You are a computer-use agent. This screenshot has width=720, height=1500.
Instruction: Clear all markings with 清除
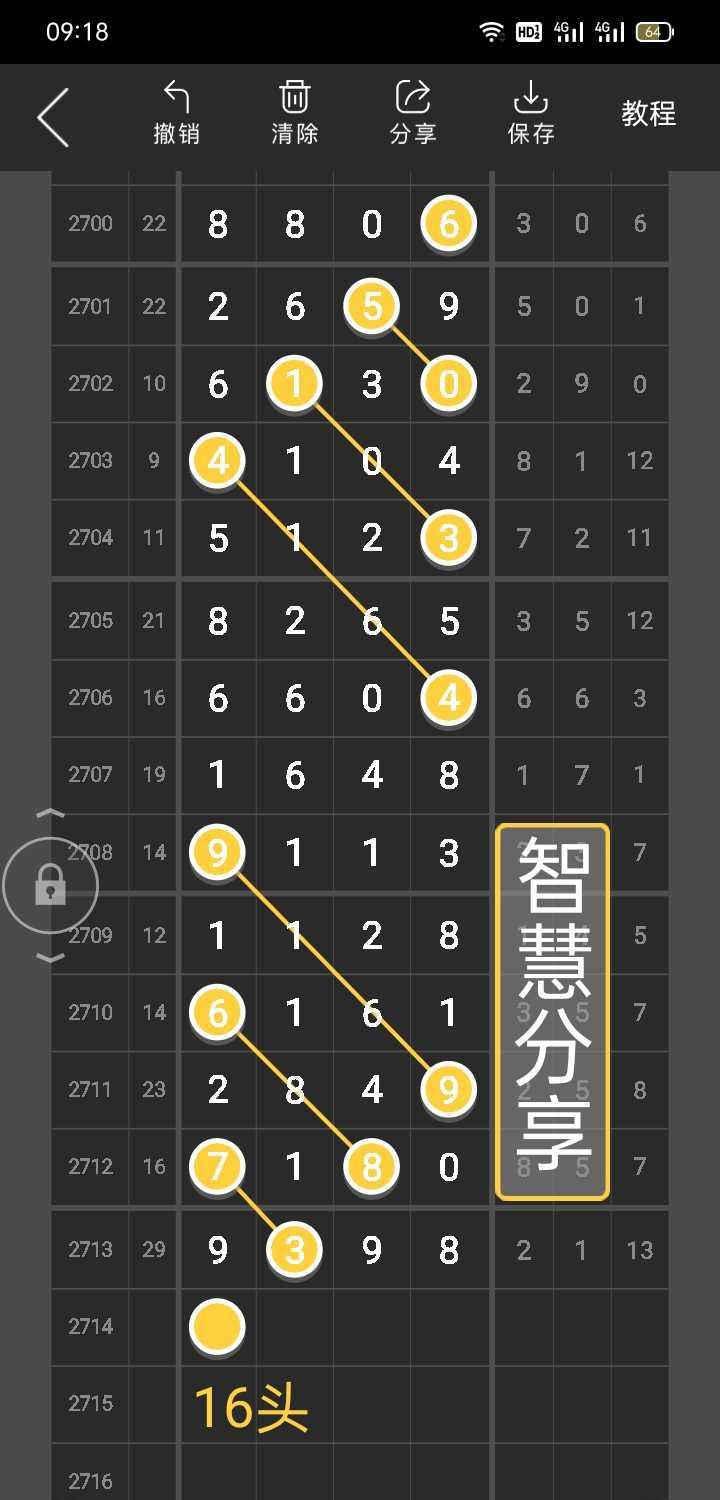point(294,114)
